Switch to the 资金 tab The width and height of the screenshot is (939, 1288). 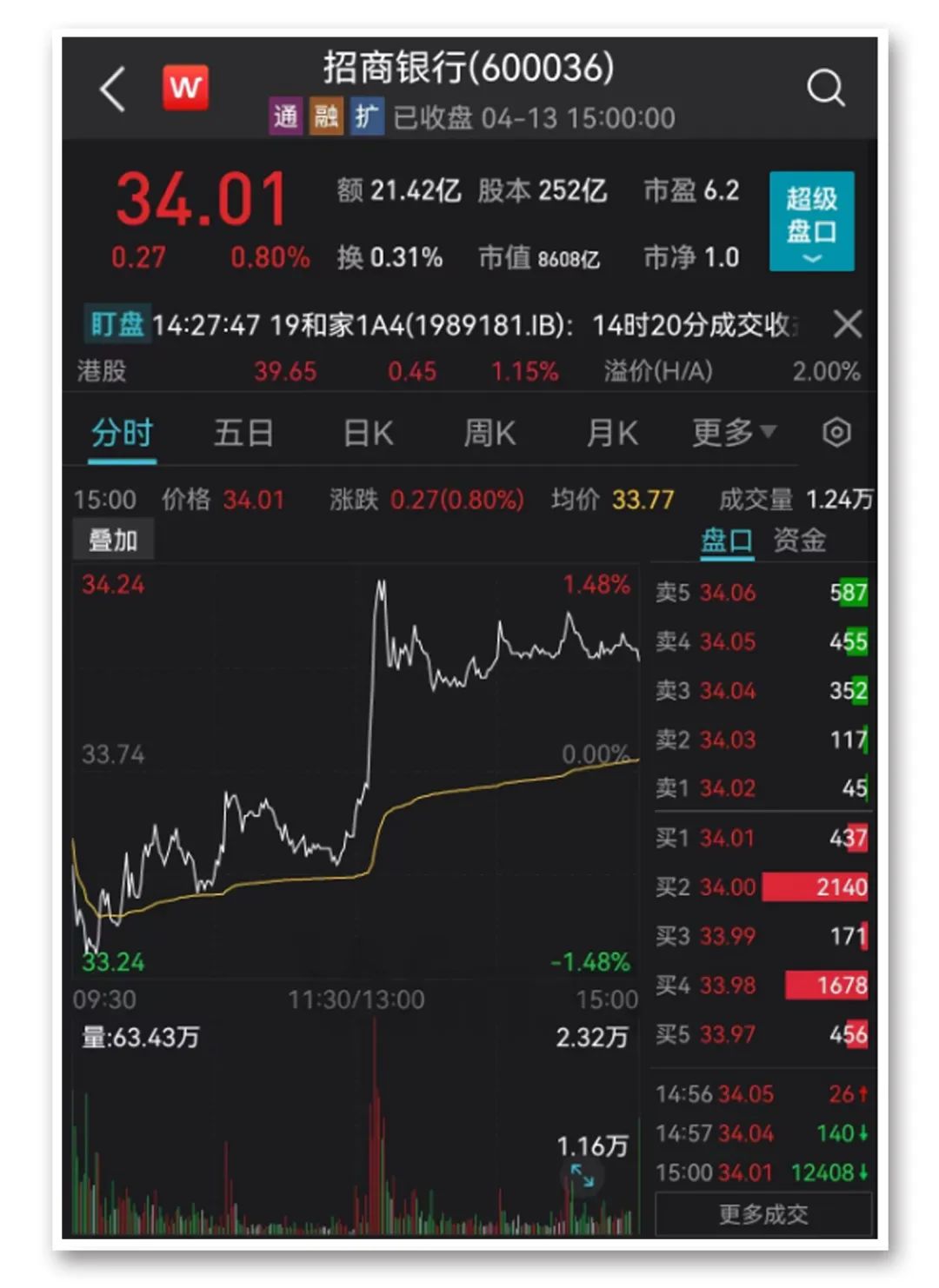pos(799,540)
